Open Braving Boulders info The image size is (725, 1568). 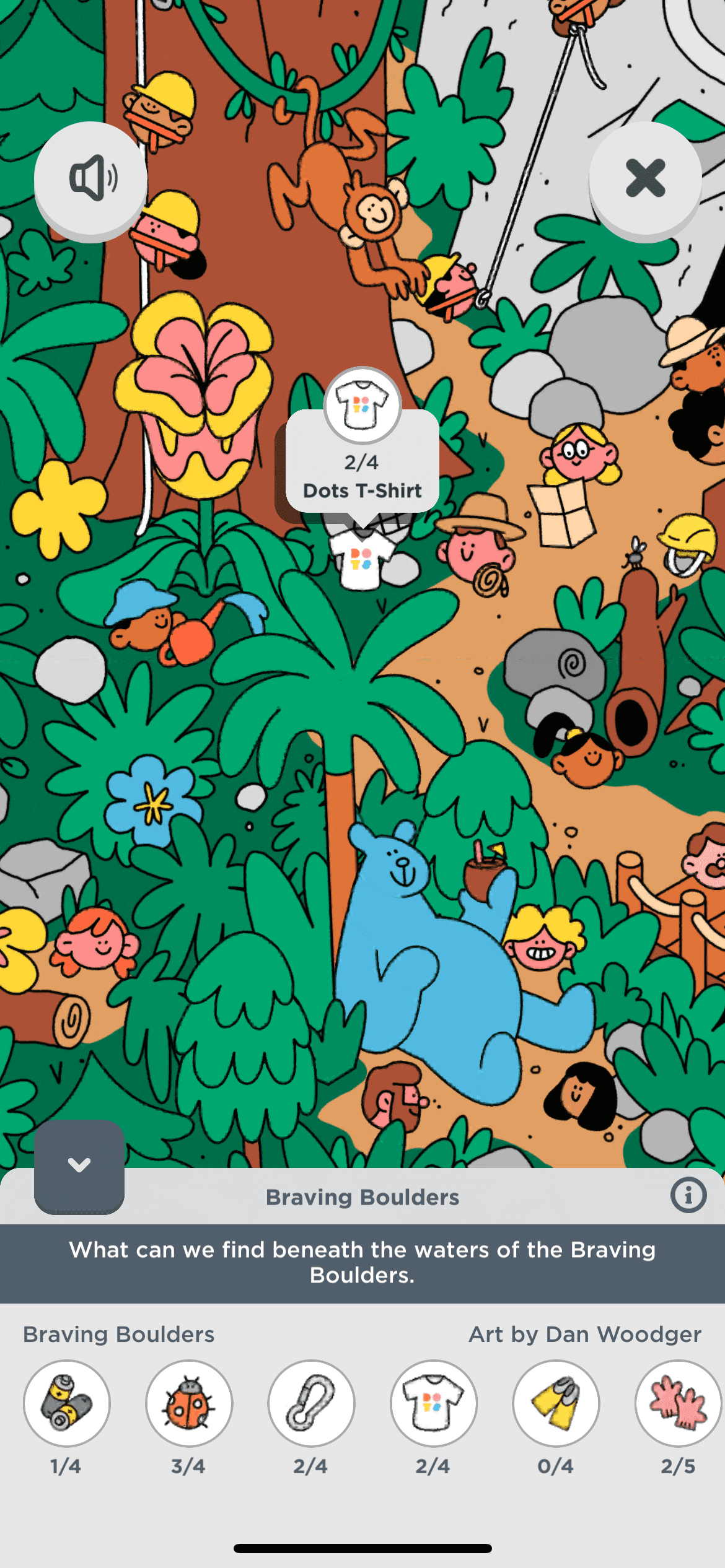coord(688,1195)
